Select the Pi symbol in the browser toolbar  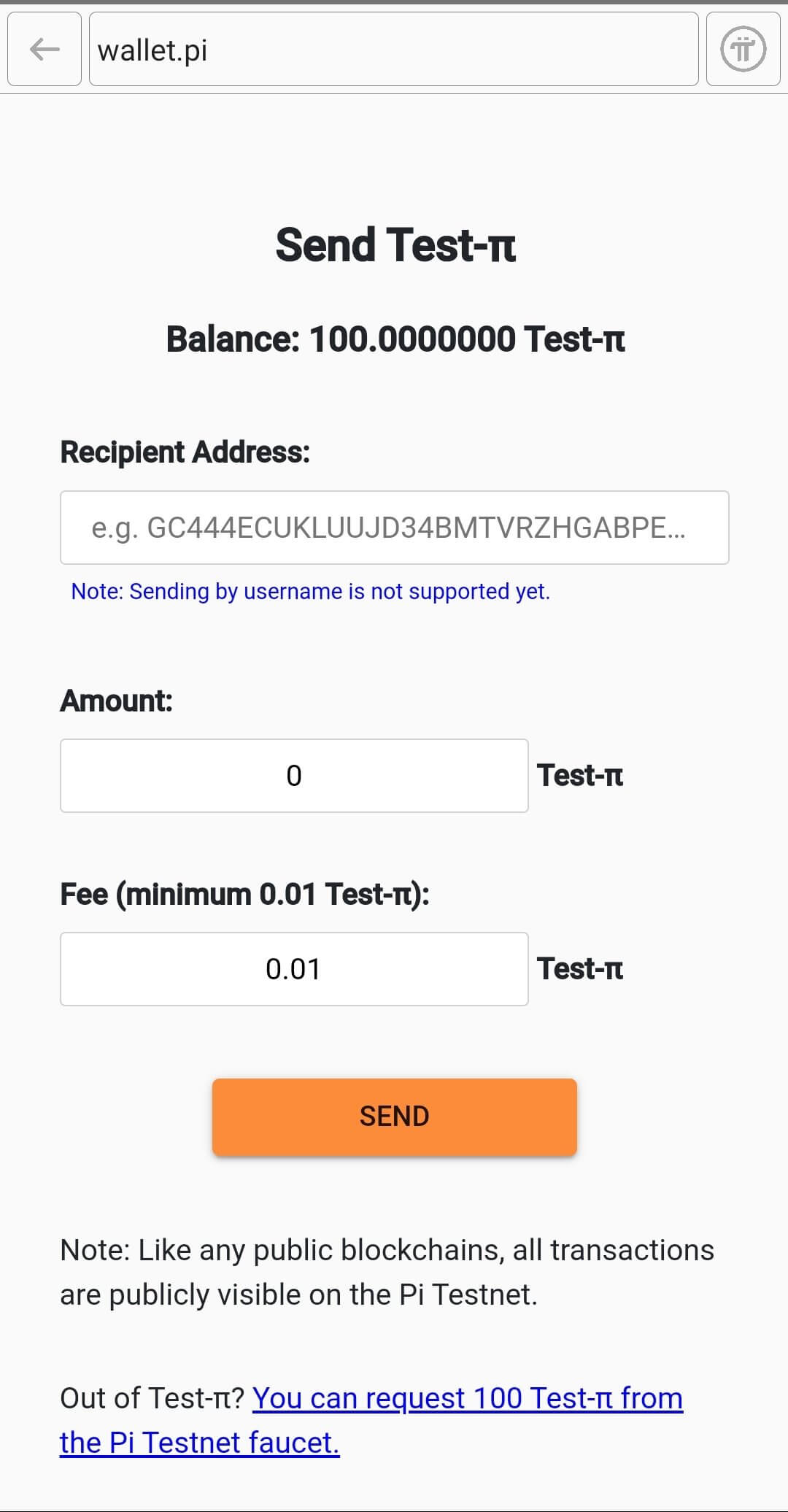pyautogui.click(x=743, y=50)
